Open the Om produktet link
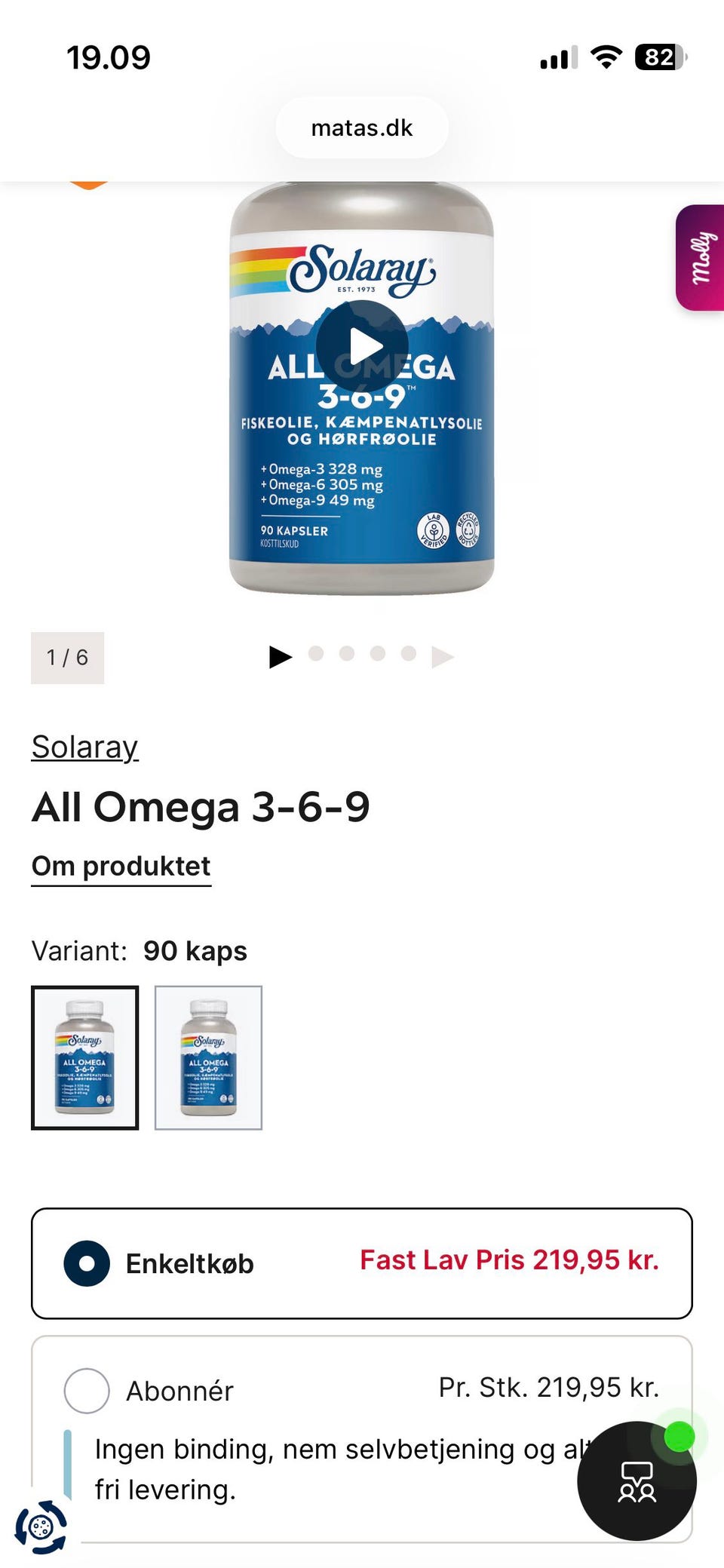This screenshot has width=724, height=1568. (x=121, y=867)
